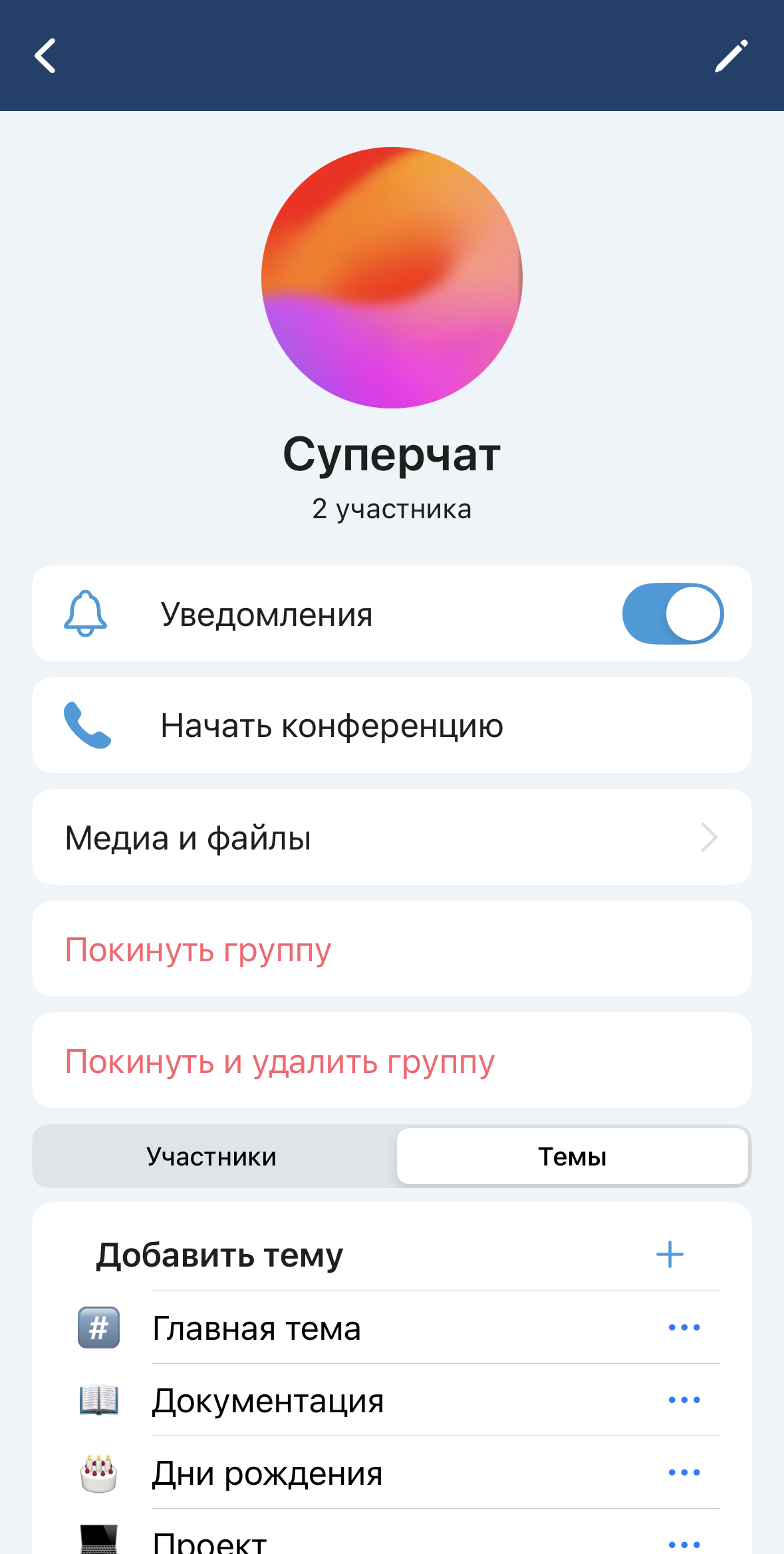The width and height of the screenshot is (784, 1554).
Task: Open the Документация topic
Action: [x=268, y=1400]
